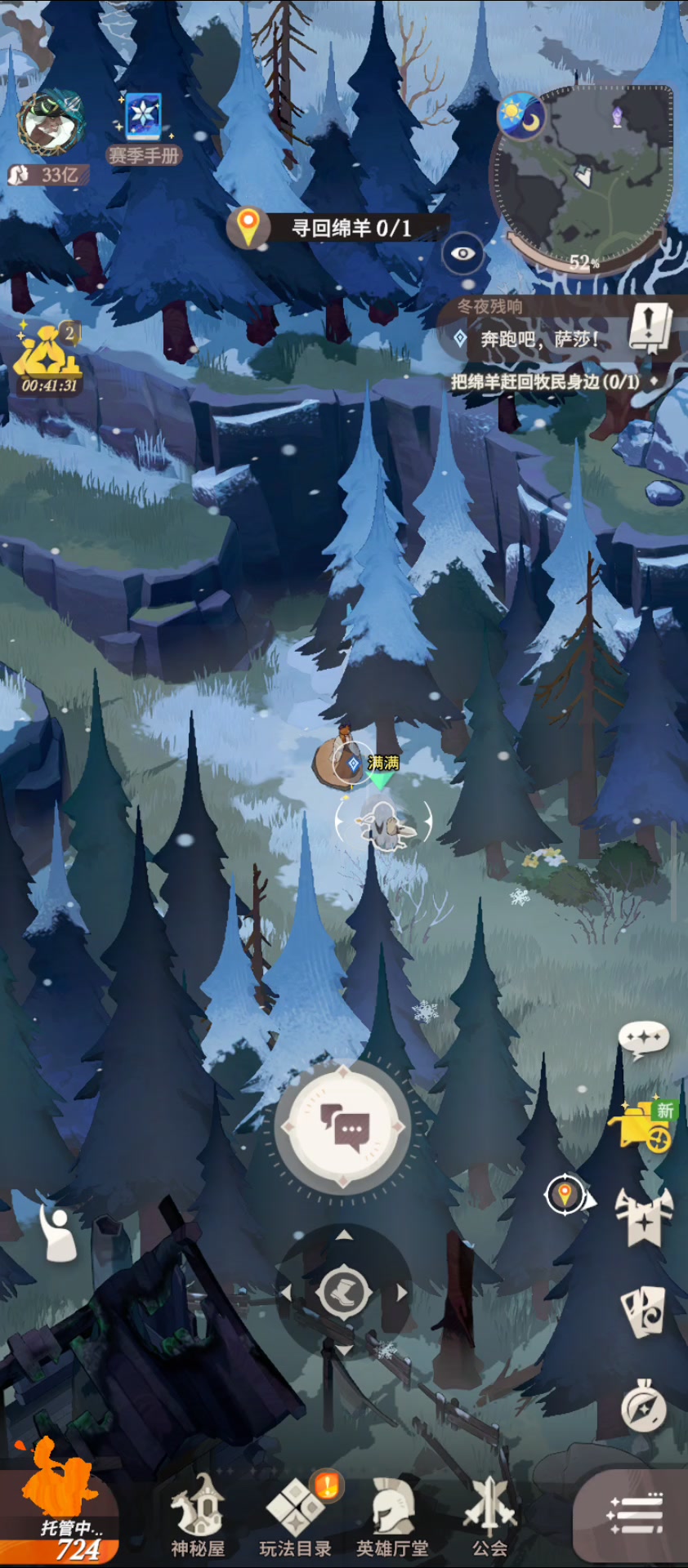Open the compass icon

[x=644, y=1405]
